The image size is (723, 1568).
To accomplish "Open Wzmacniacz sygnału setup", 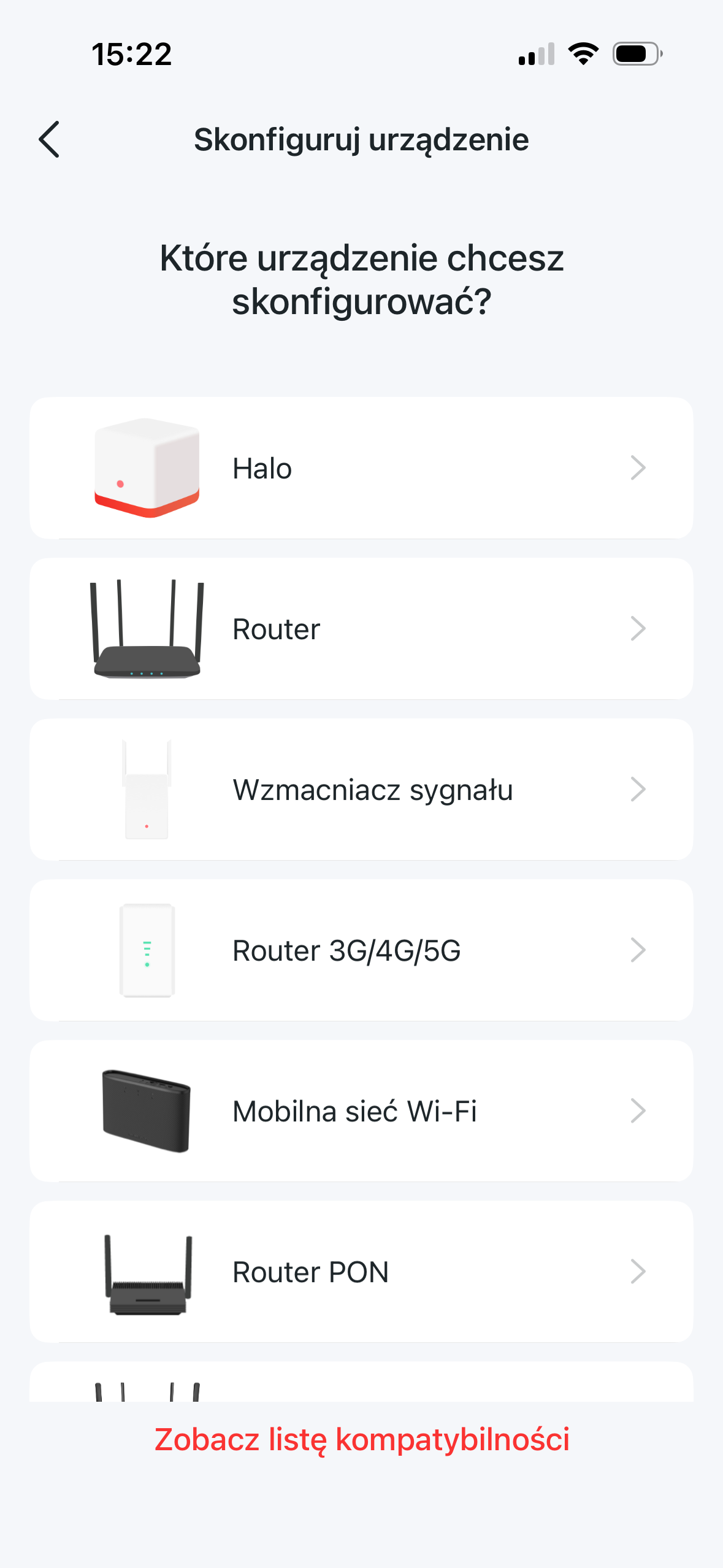I will coord(361,790).
